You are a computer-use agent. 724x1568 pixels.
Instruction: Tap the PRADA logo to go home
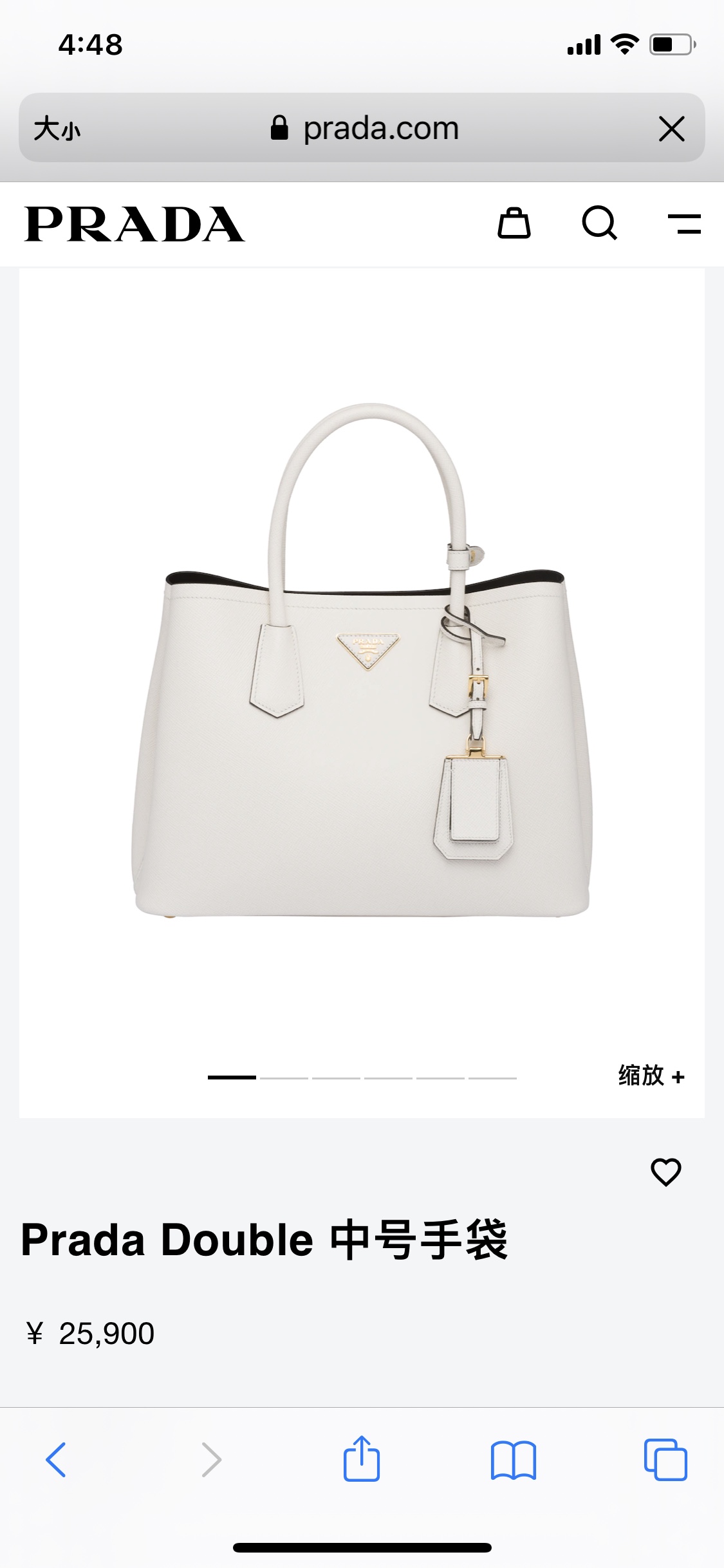135,224
